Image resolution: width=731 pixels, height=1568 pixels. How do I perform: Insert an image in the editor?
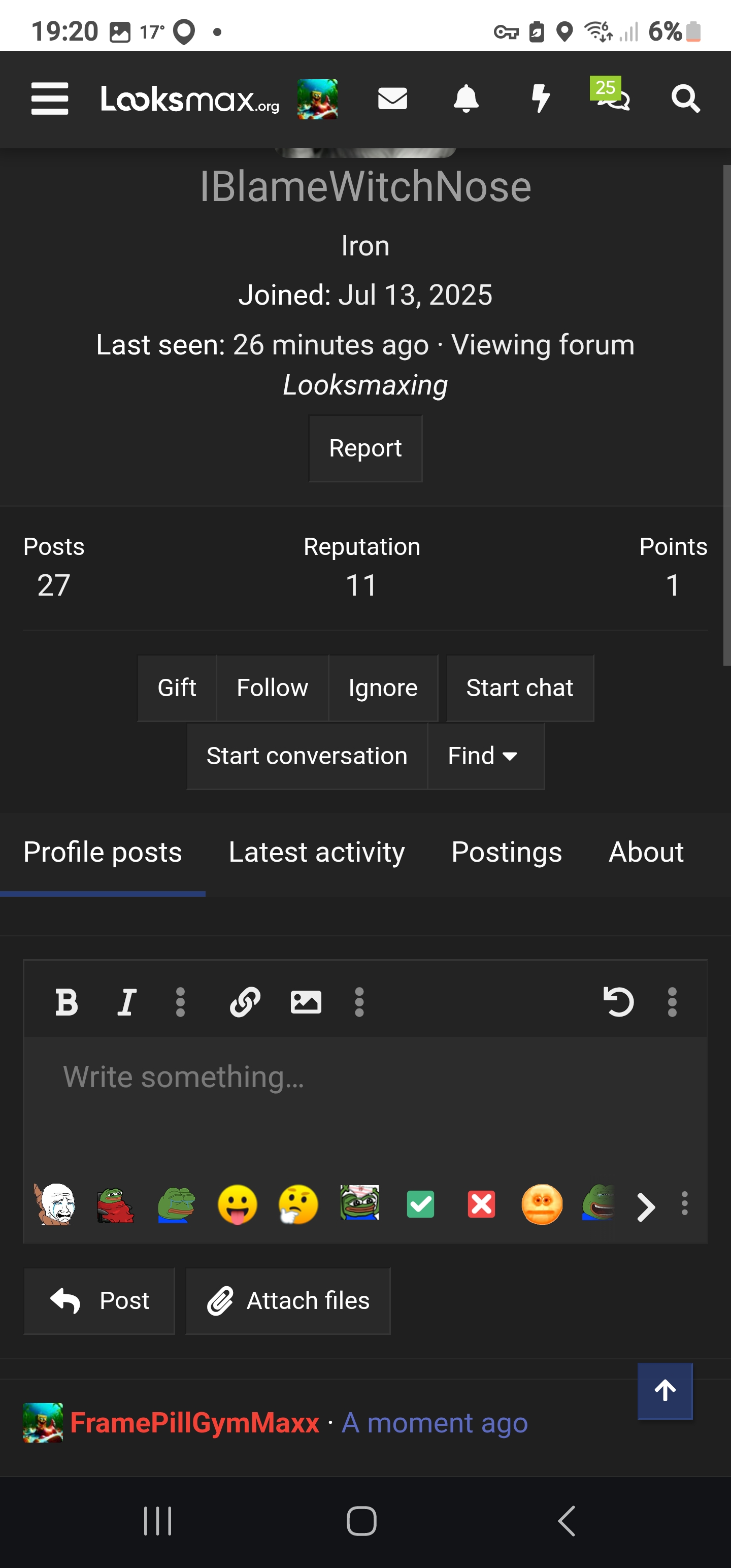[306, 1000]
